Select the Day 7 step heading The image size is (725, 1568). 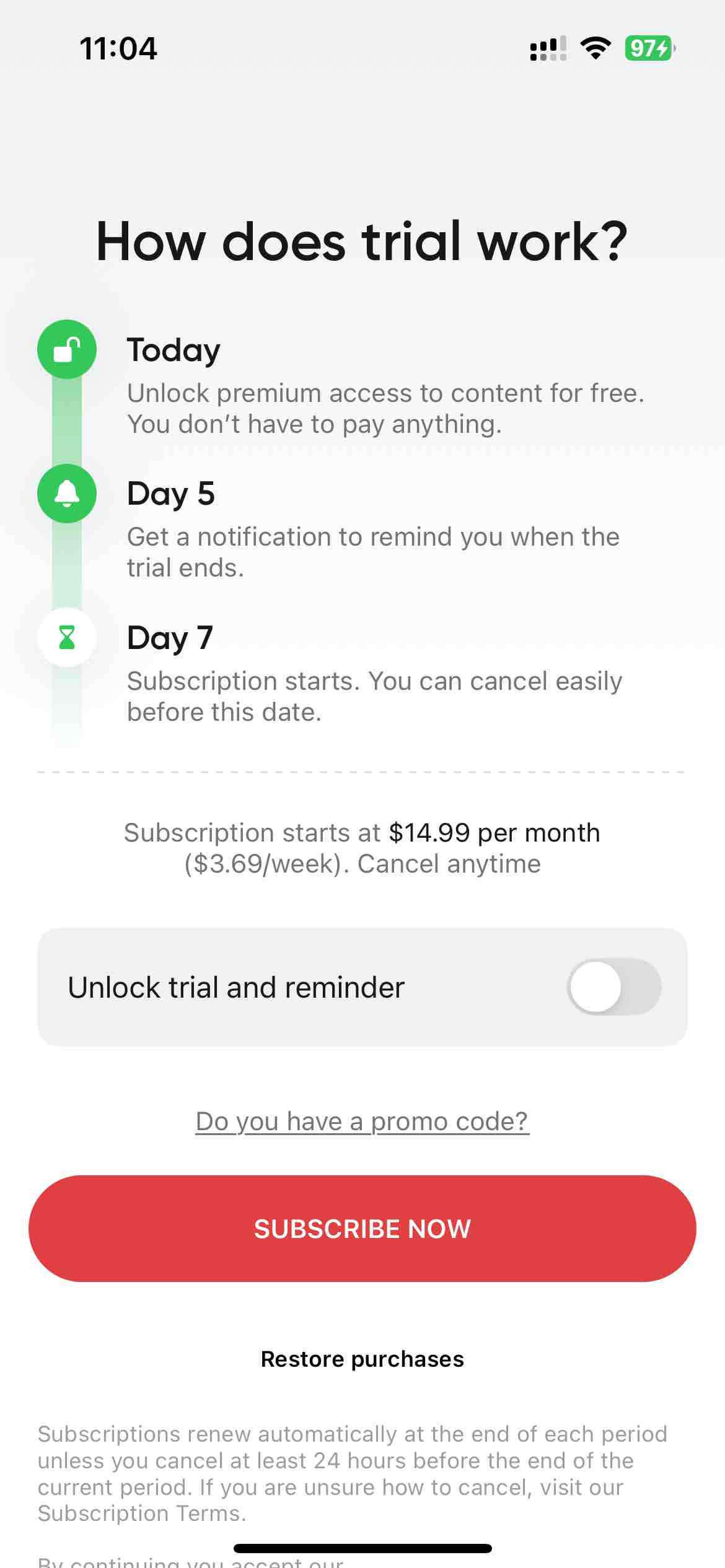[170, 638]
